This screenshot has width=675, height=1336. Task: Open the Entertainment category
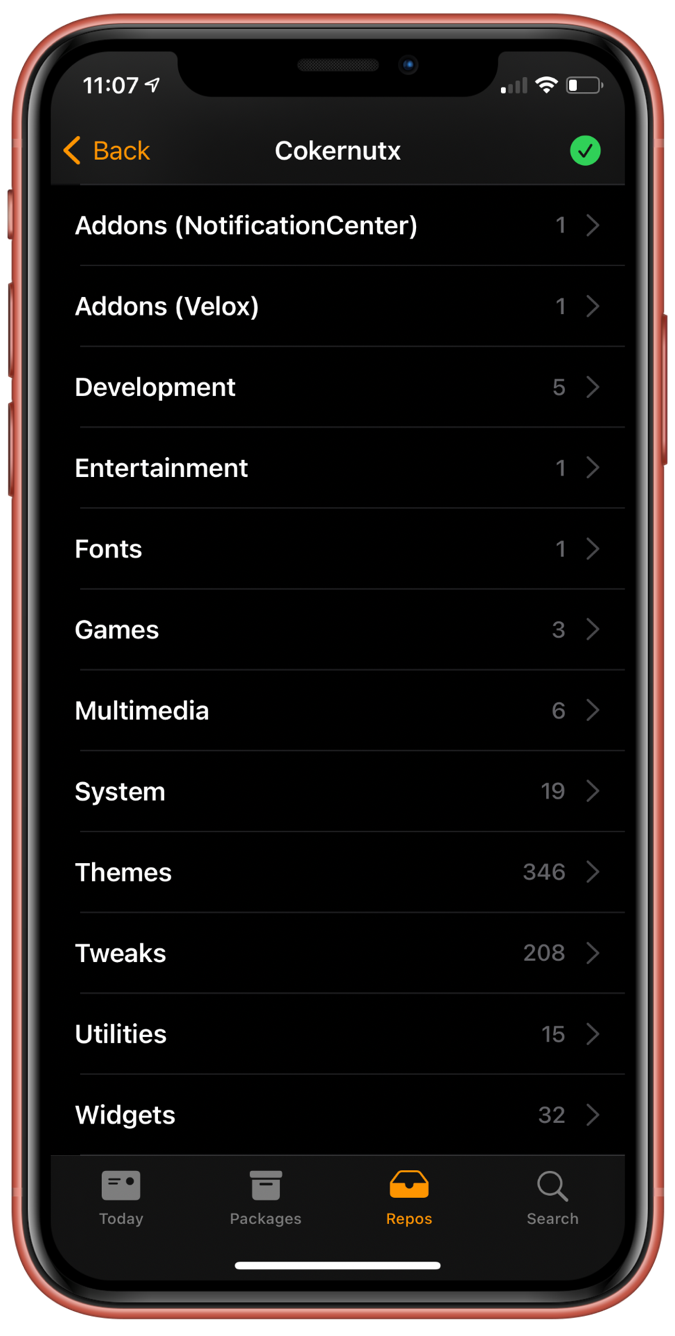[338, 468]
